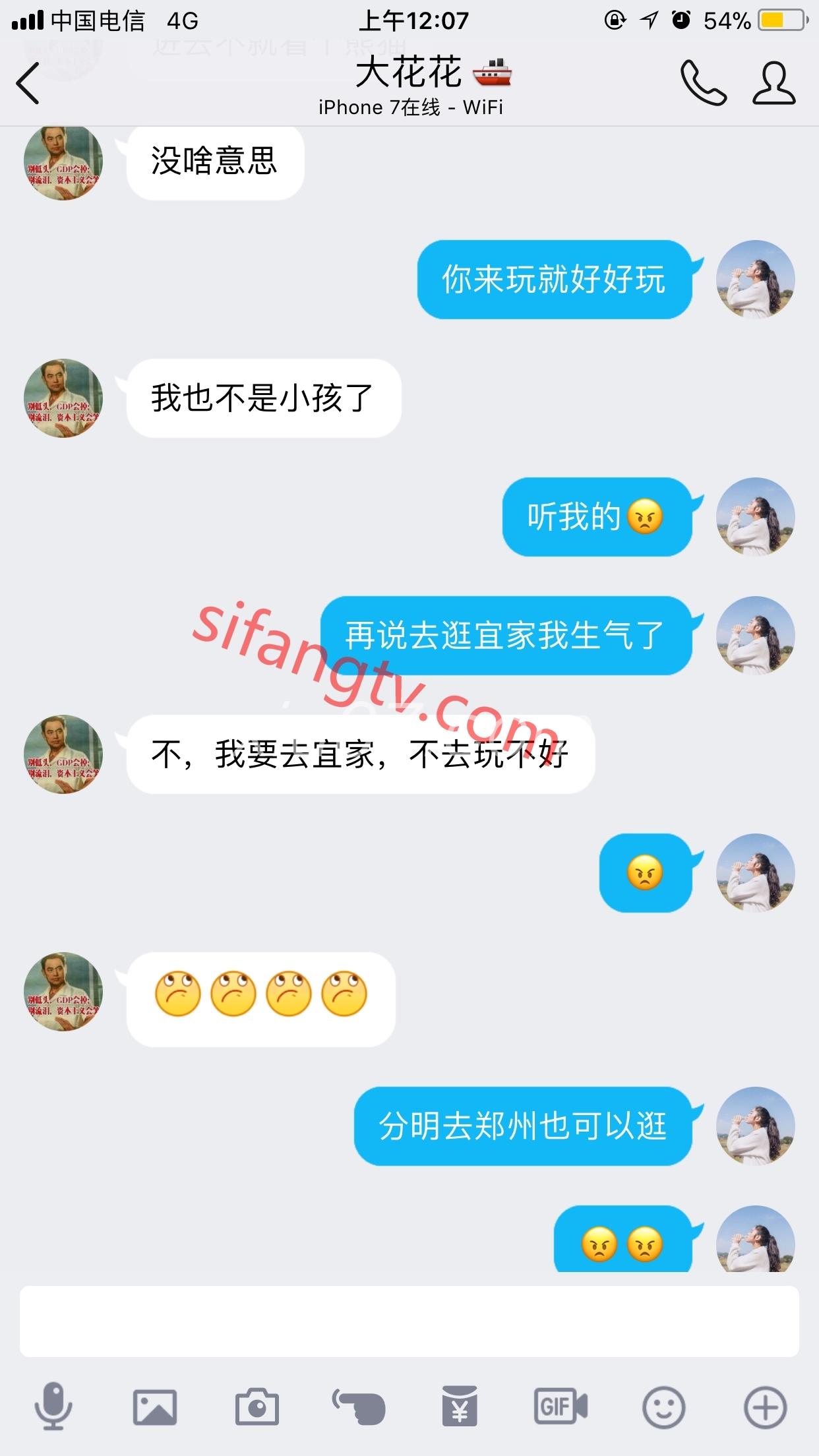Record a voice message with the microphone
The image size is (819, 1456).
(x=53, y=1407)
